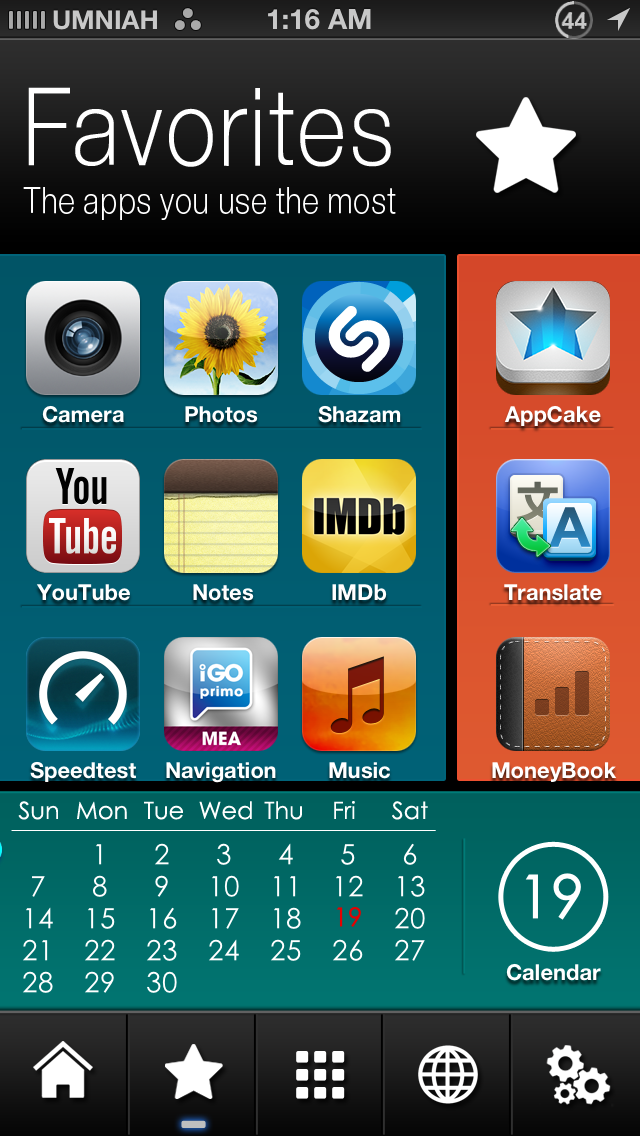Launch AppCake

pos(553,339)
